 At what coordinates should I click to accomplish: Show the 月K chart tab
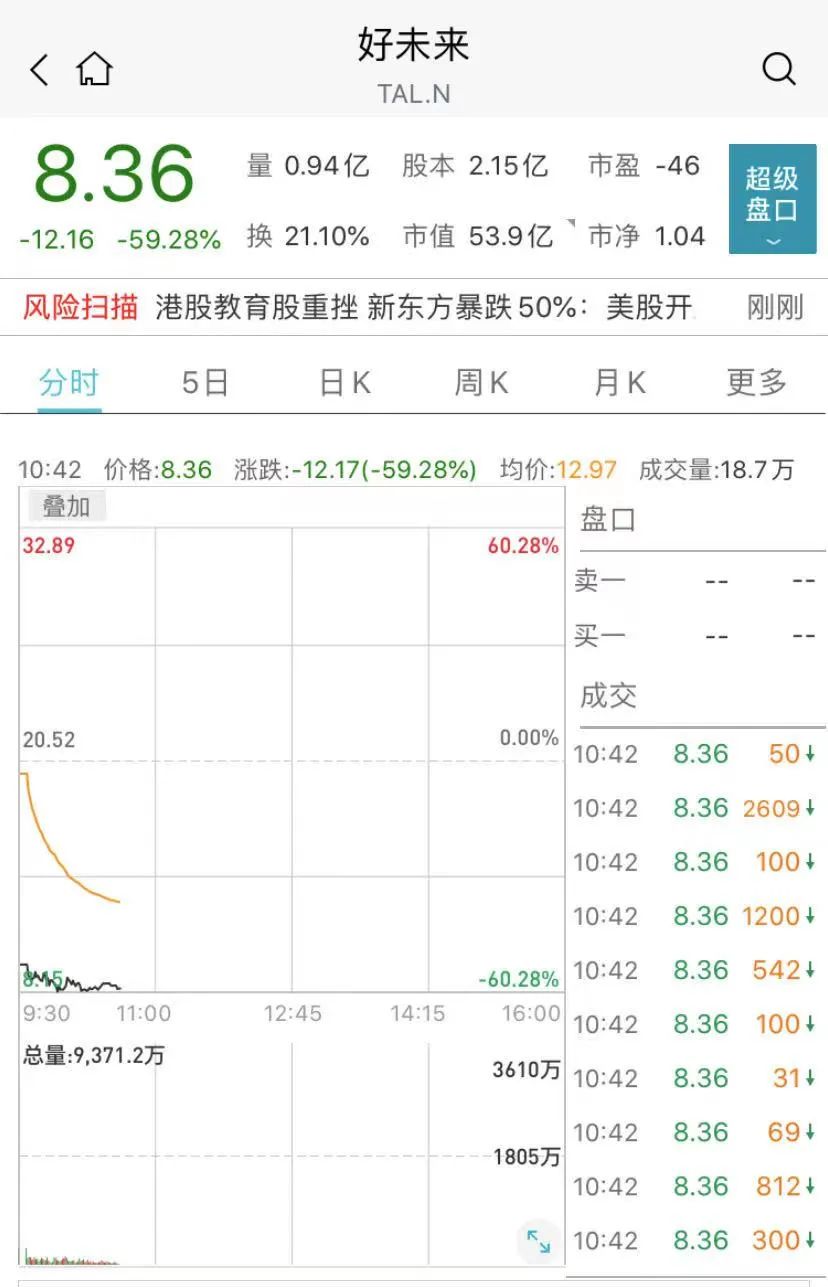pyautogui.click(x=619, y=382)
